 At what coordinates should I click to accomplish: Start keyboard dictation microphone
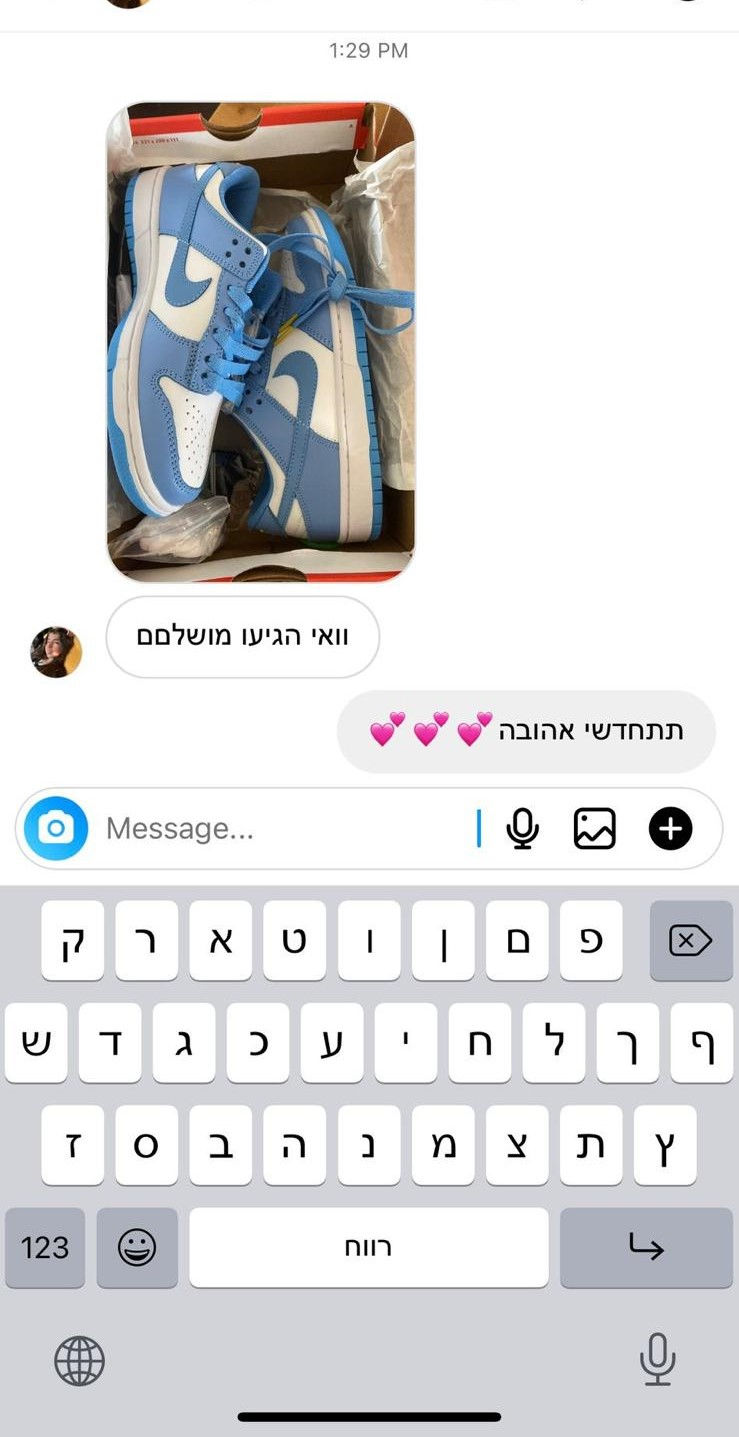pyautogui.click(x=657, y=1361)
